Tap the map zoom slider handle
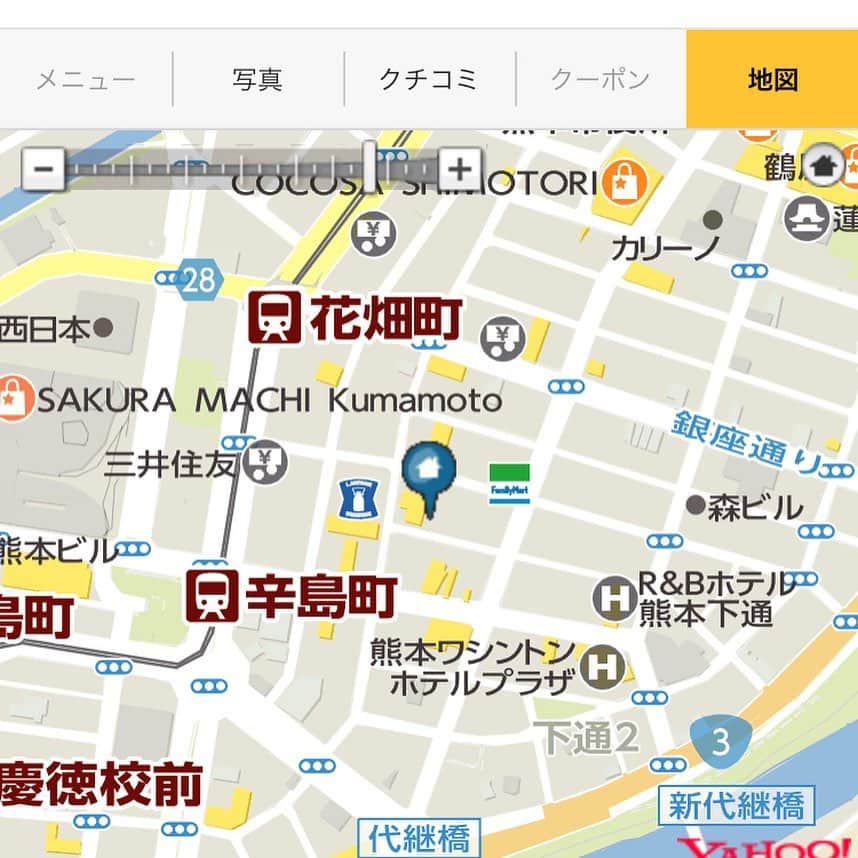This screenshot has width=858, height=858. tap(370, 167)
